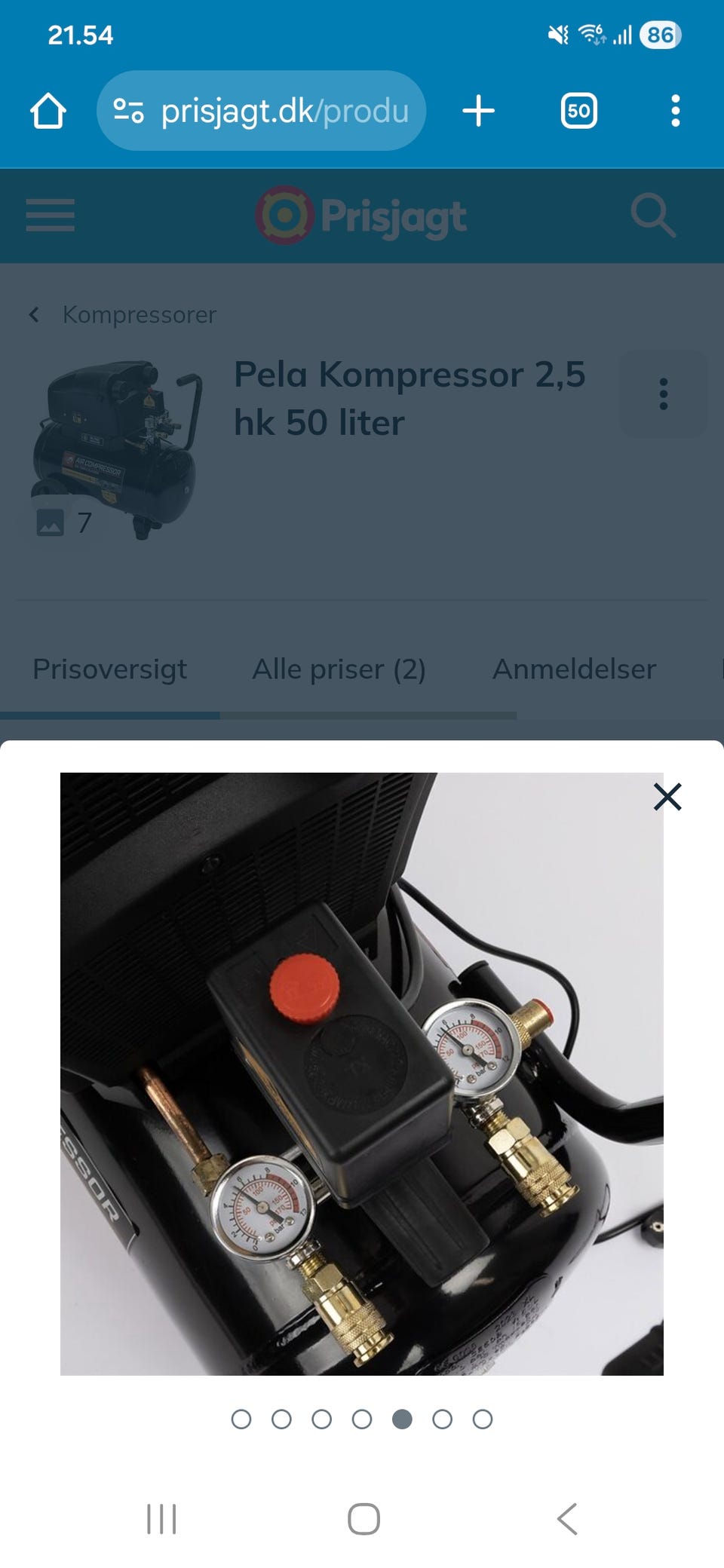
Task: Tap the site permissions icon in address bar
Action: pos(129,110)
